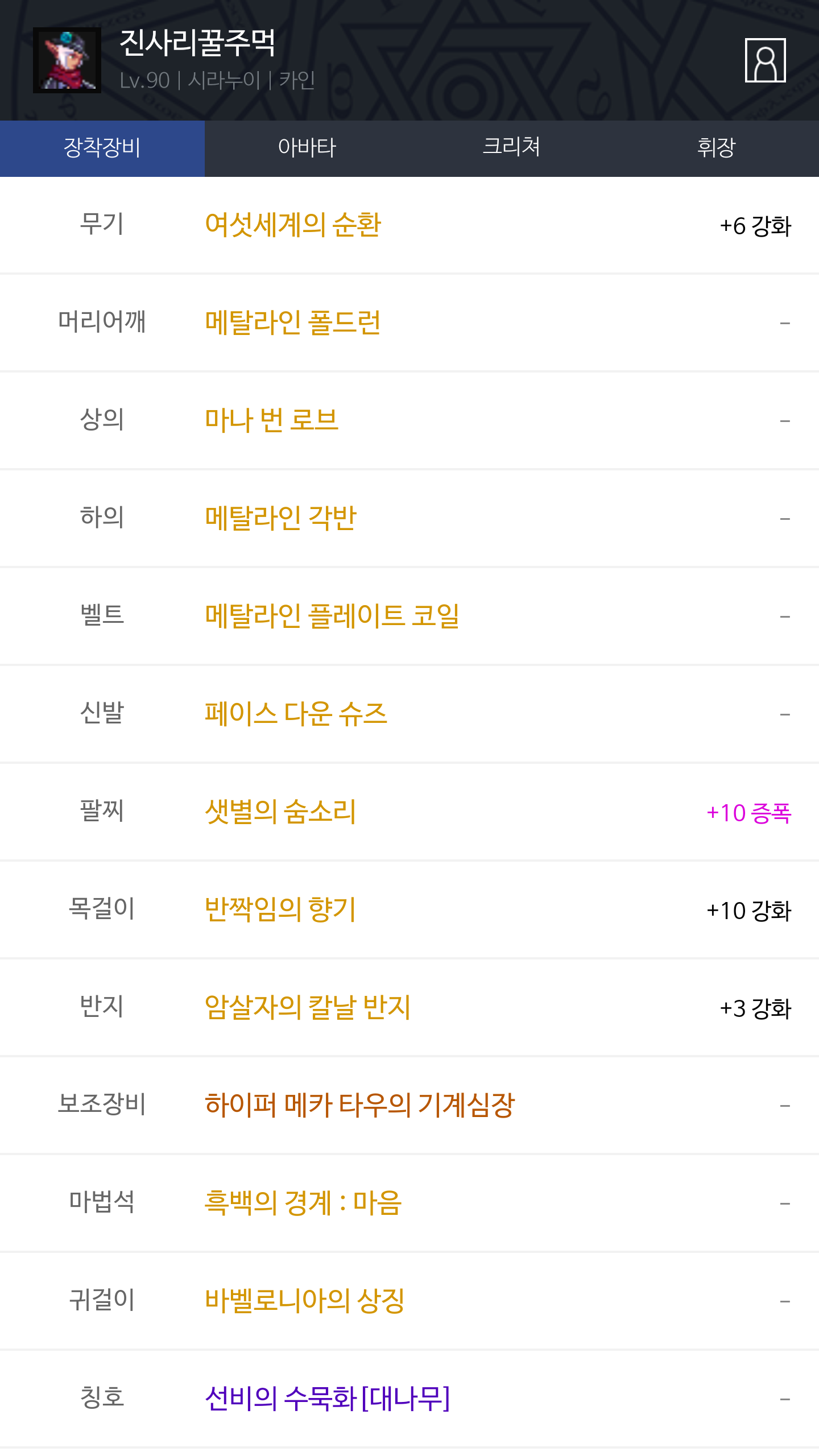View necklace 반짝임의 향기
Image resolution: width=819 pixels, height=1456 pixels.
click(280, 909)
